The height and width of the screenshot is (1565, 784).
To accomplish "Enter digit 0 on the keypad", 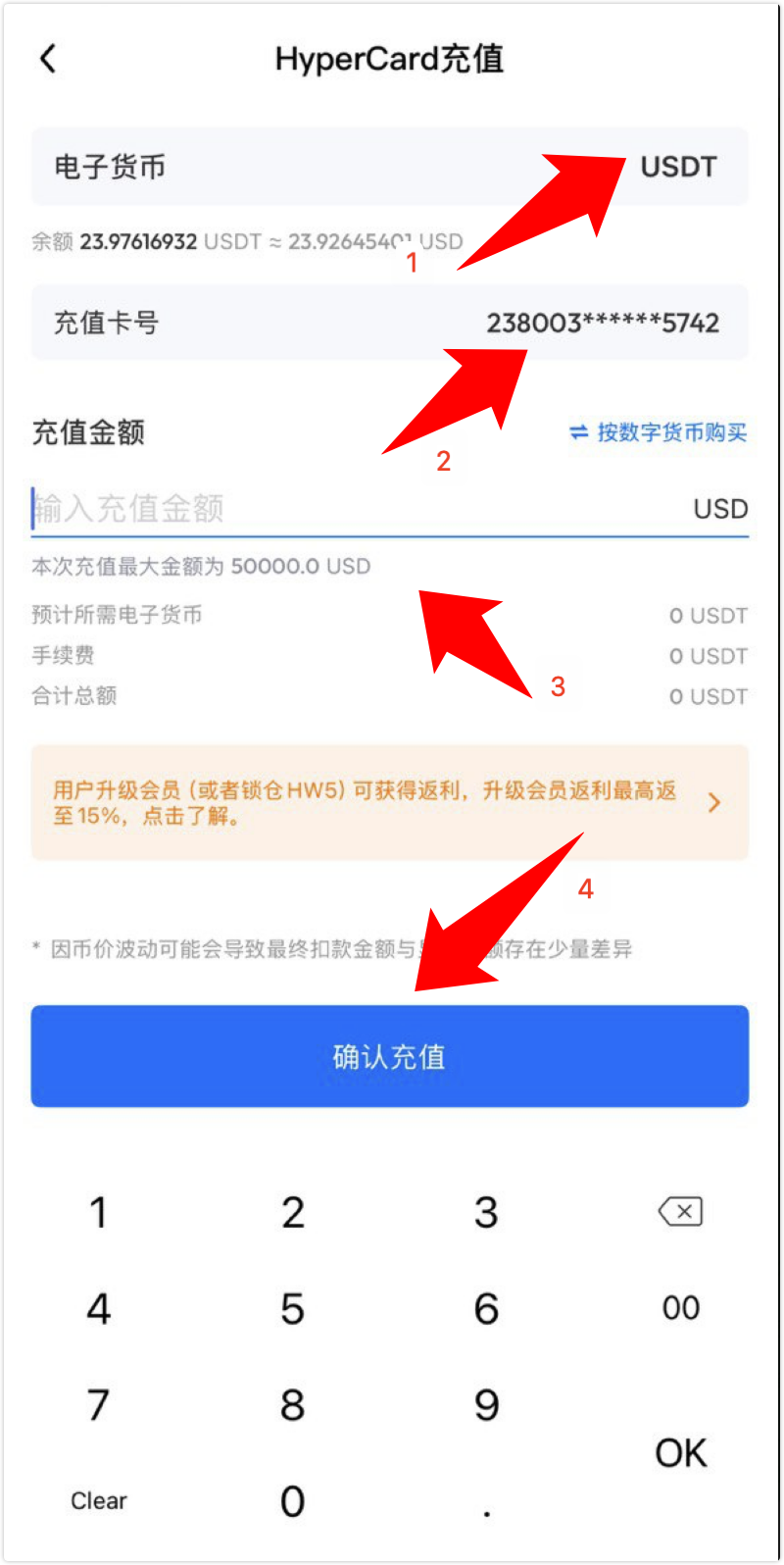I will (x=292, y=1501).
